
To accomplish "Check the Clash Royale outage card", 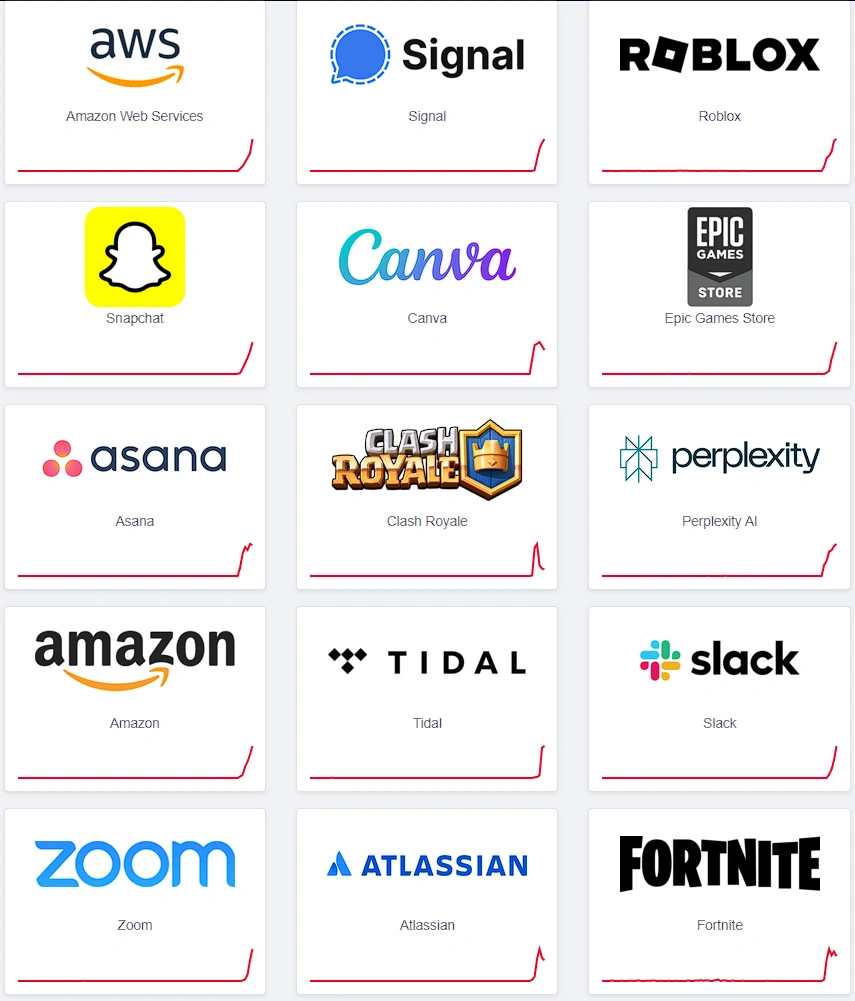I will [427, 495].
